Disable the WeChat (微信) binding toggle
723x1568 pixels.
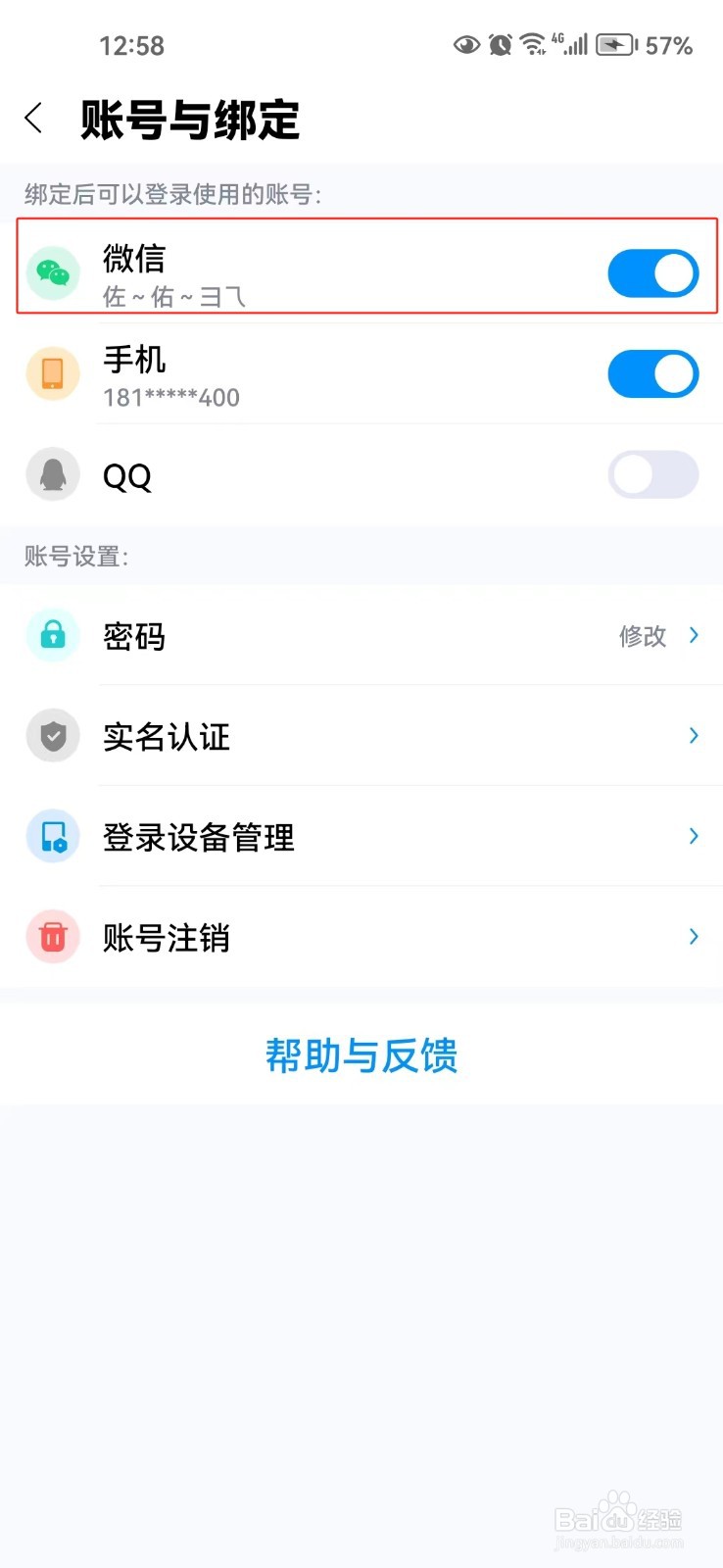[x=652, y=272]
